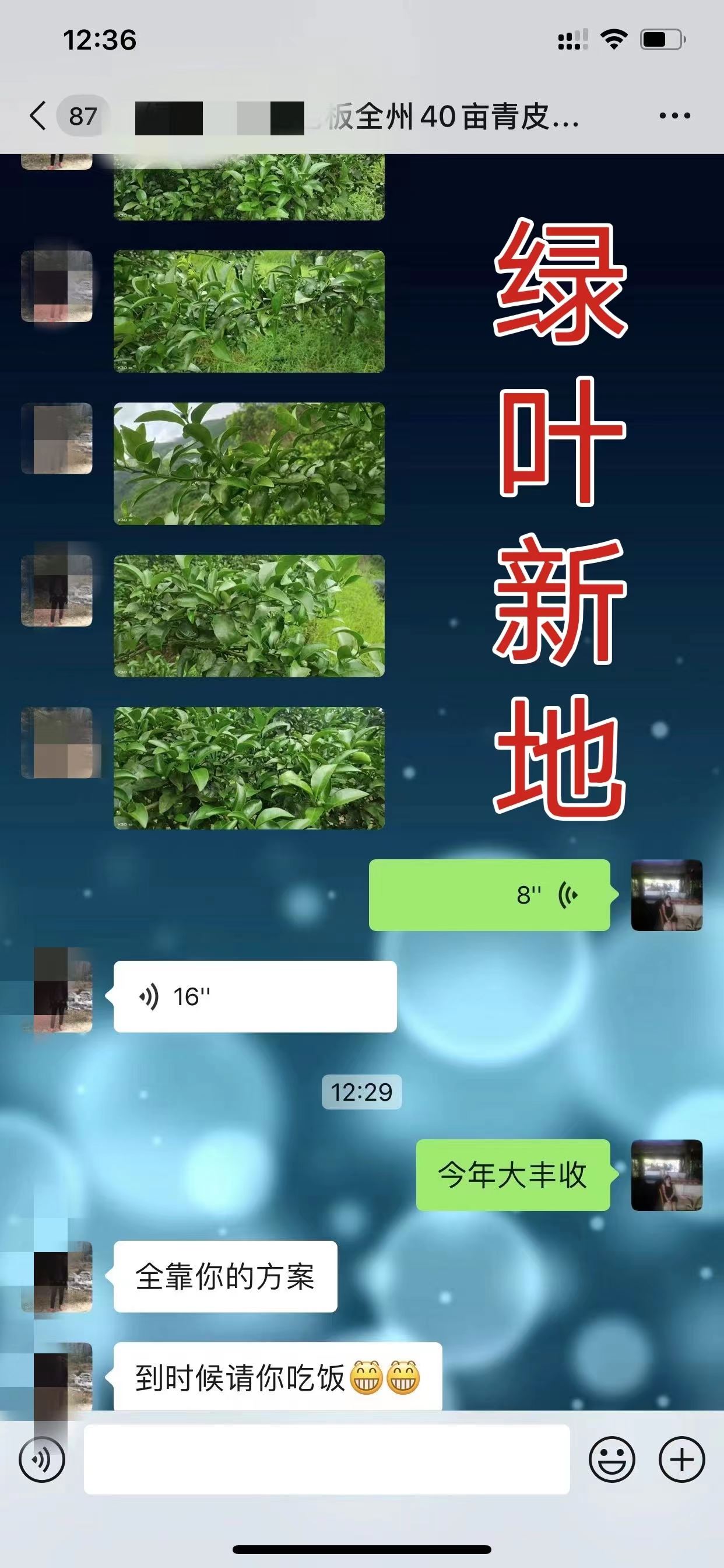724x1568 pixels.
Task: Open the chat's three-dot options menu
Action: tap(674, 116)
